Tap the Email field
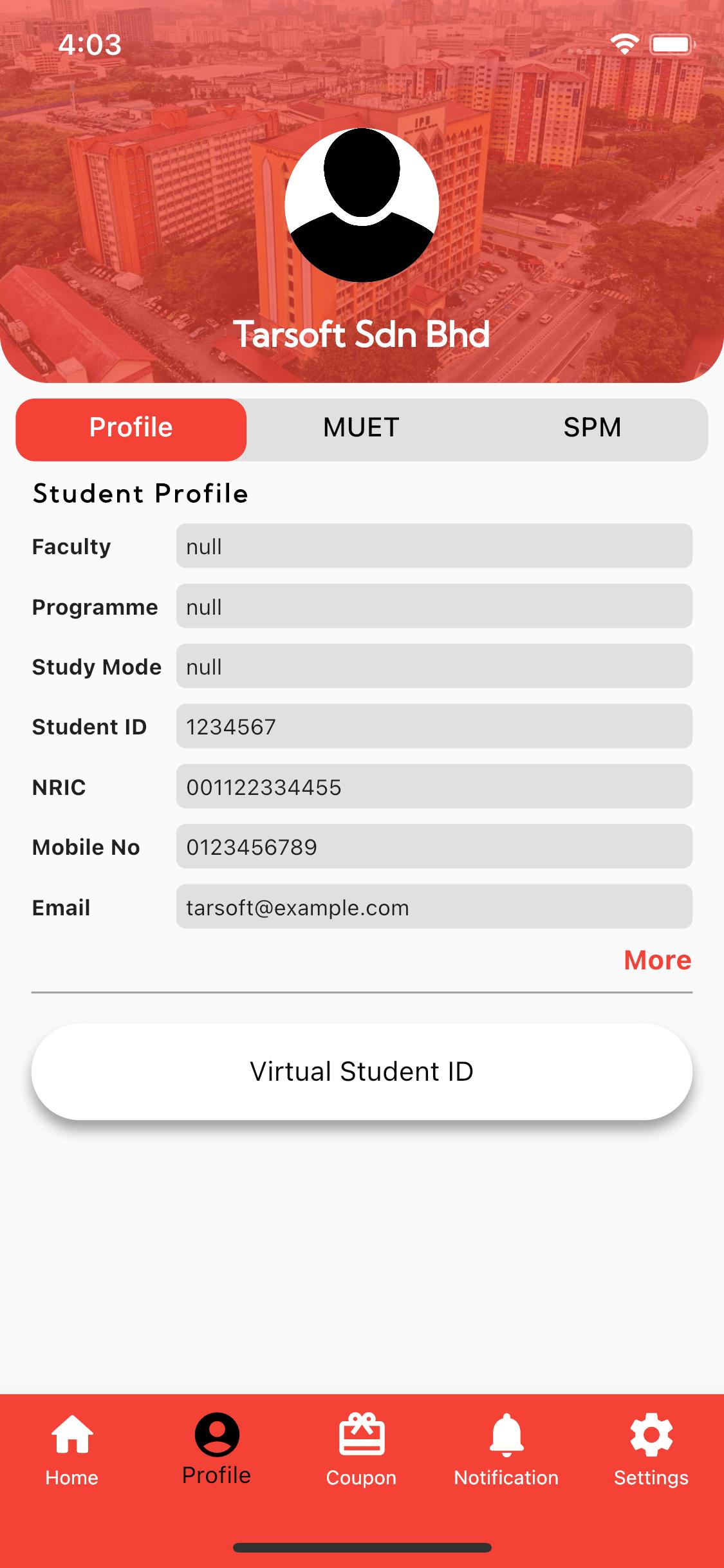Image resolution: width=724 pixels, height=1568 pixels. (x=434, y=906)
